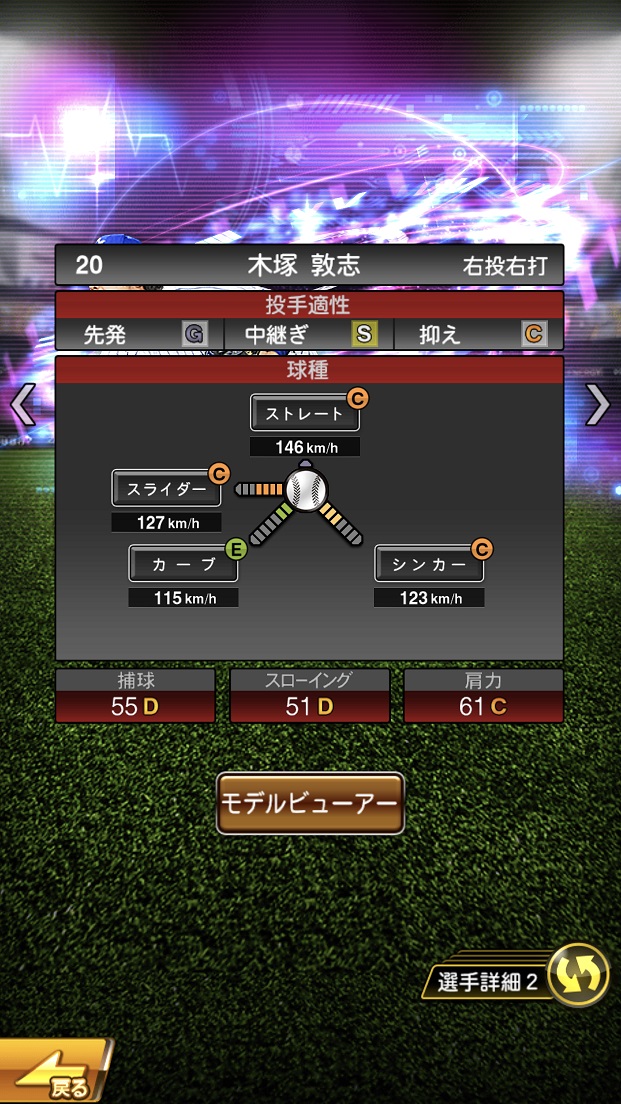Select the ストレート pitch type
Image resolution: width=621 pixels, height=1104 pixels.
(x=305, y=413)
